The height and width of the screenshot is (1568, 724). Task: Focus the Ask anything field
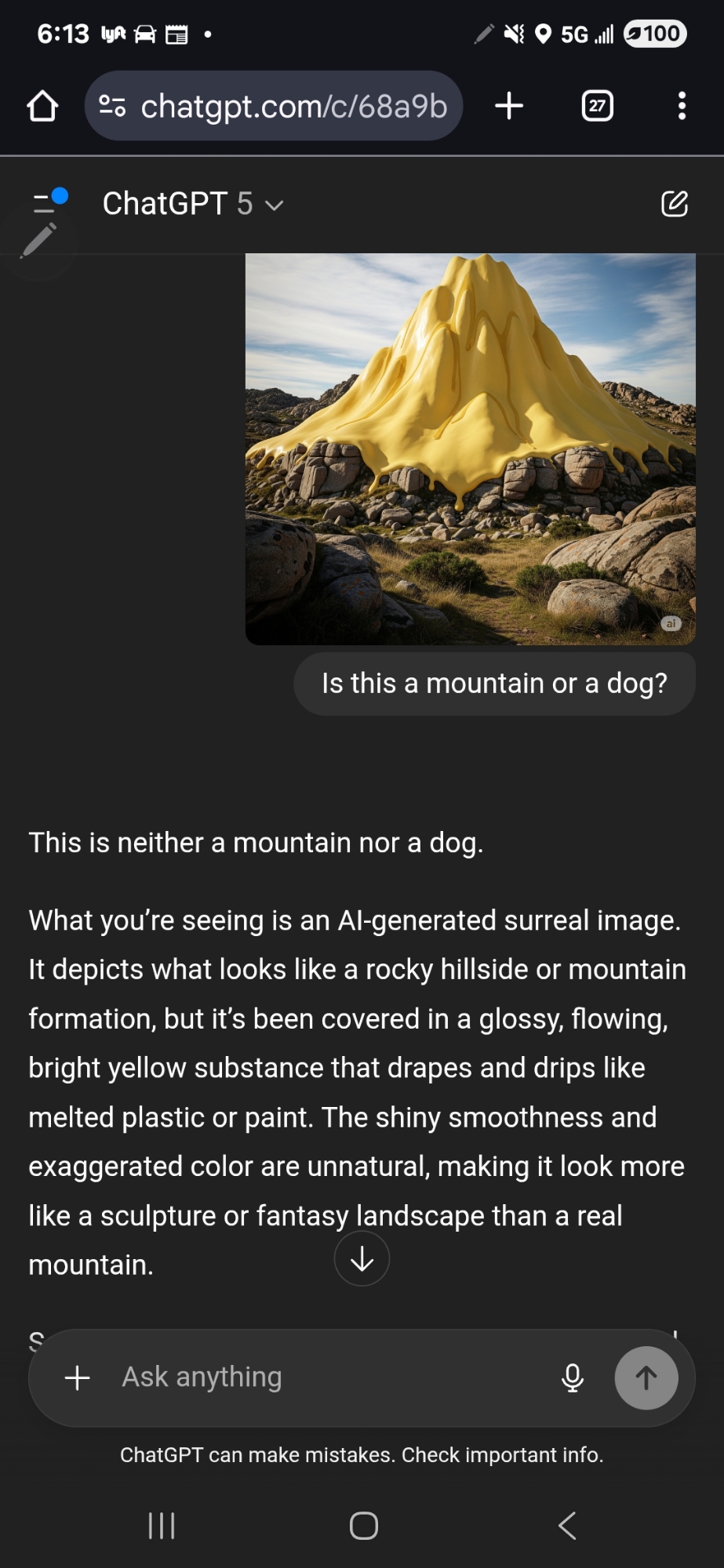[329, 1377]
